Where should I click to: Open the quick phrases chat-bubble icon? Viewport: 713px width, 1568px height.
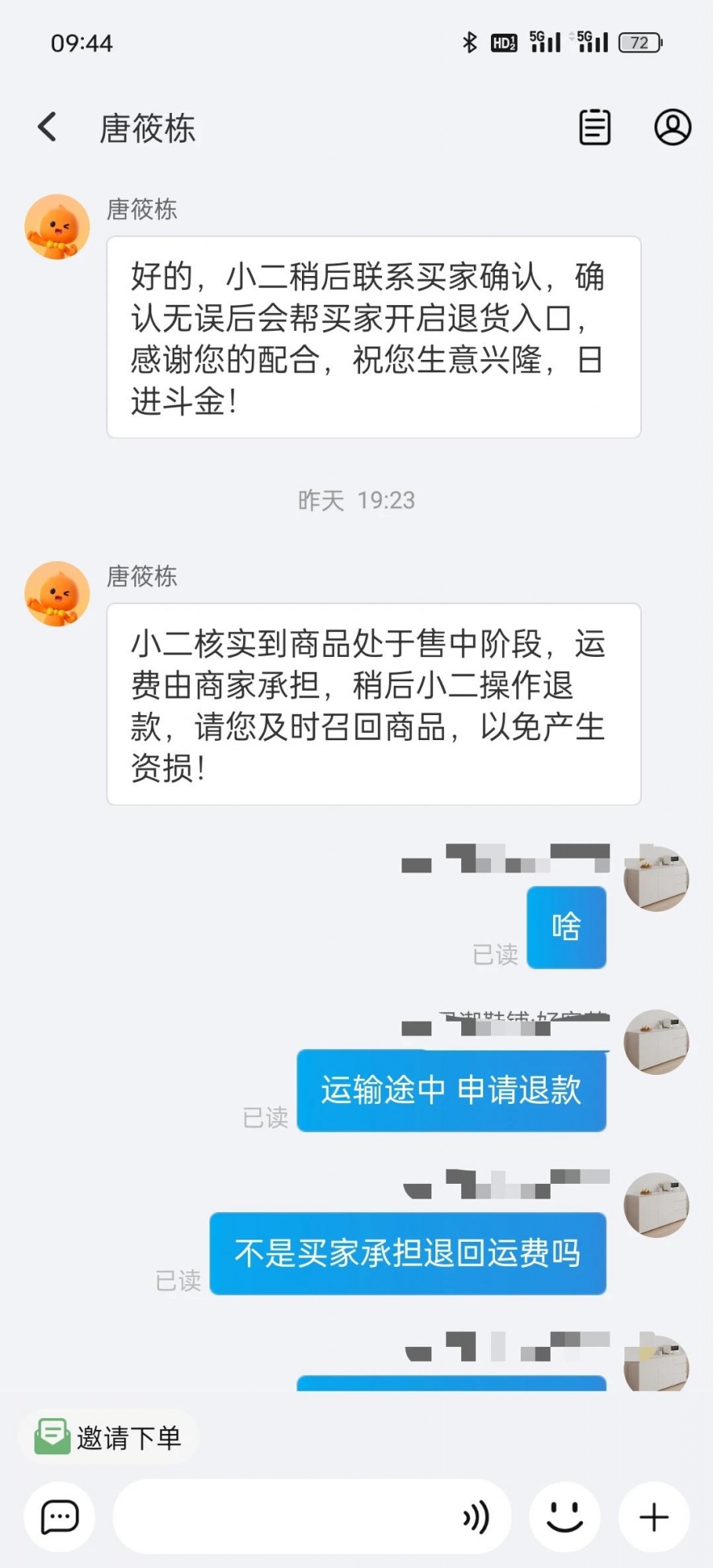(60, 1517)
